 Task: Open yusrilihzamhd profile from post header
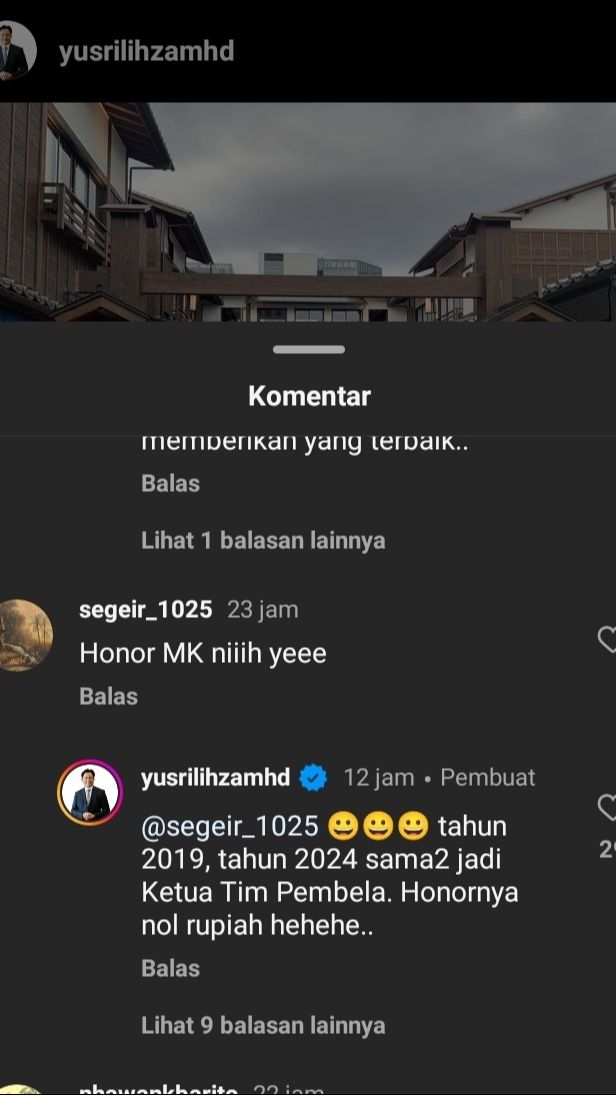point(146,51)
